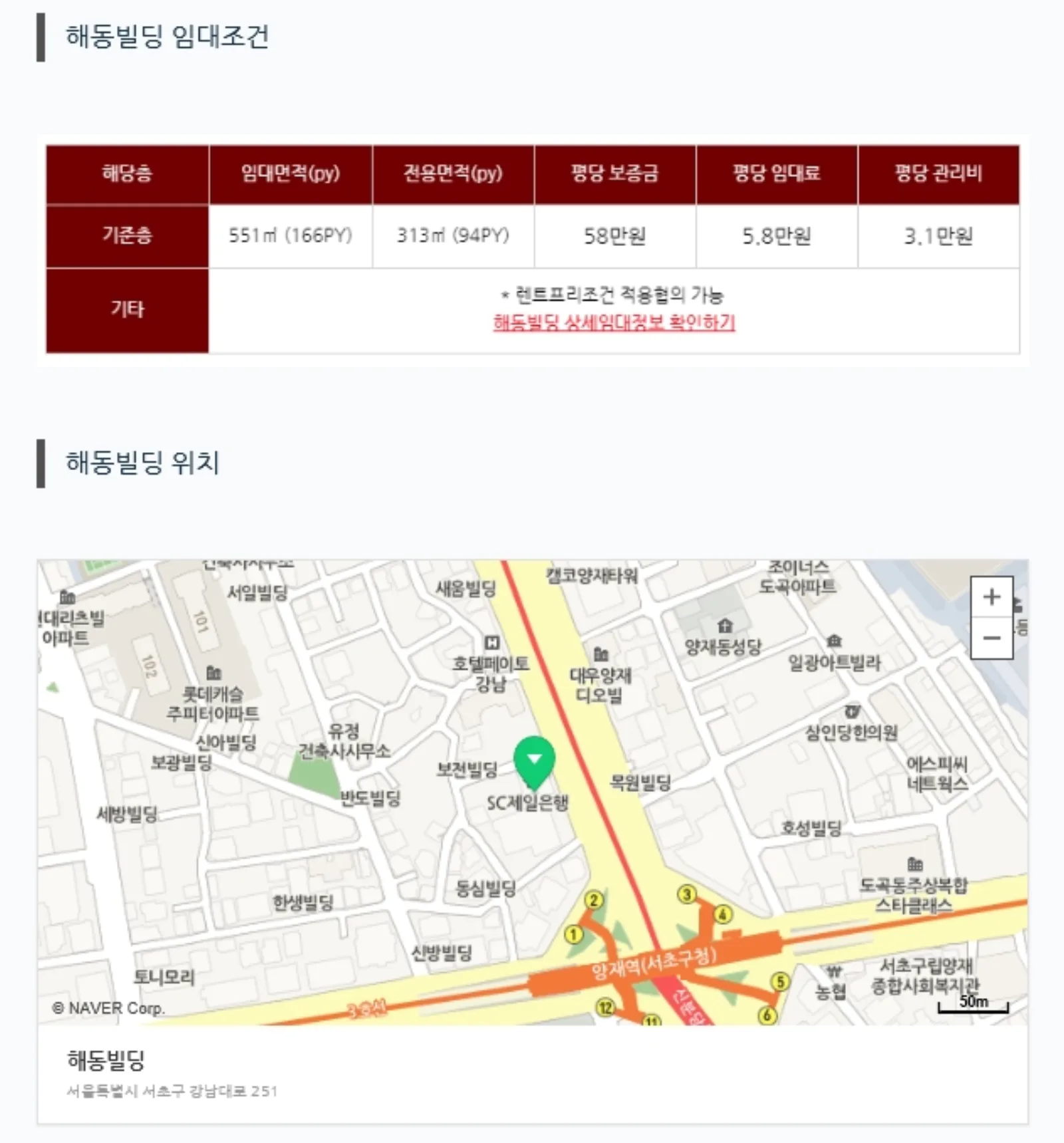This screenshot has width=1064, height=1143.
Task: Zoom out on the map
Action: click(x=992, y=638)
